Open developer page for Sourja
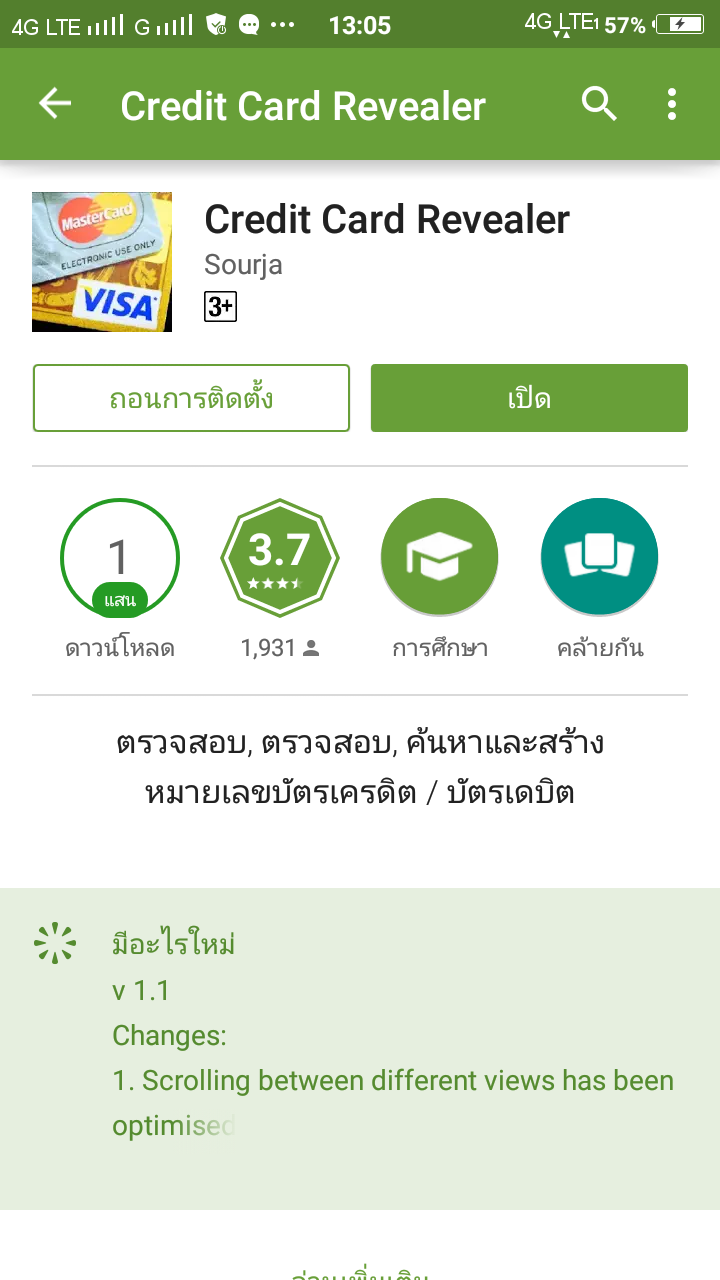The width and height of the screenshot is (720, 1280). point(243,265)
